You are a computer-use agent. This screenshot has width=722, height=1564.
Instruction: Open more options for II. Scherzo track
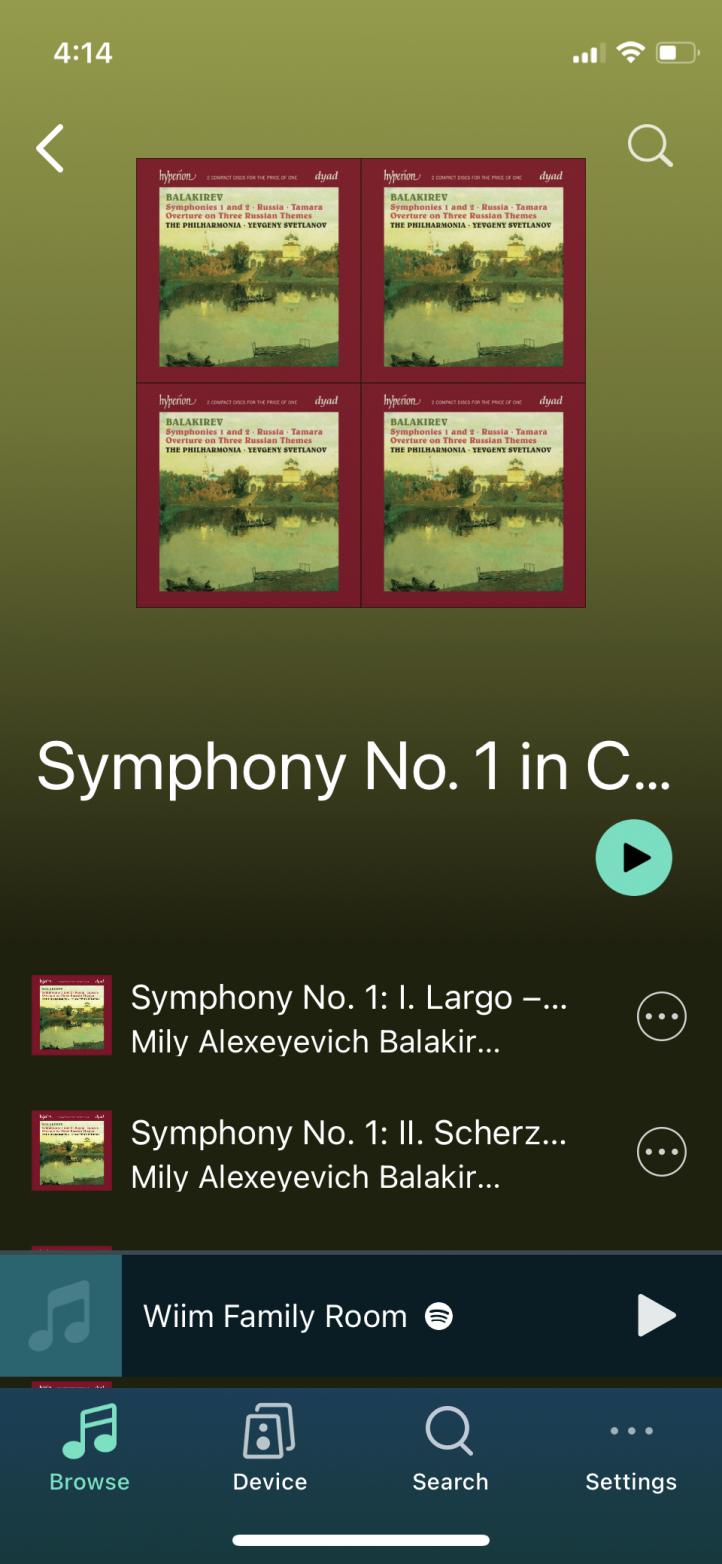[661, 1153]
